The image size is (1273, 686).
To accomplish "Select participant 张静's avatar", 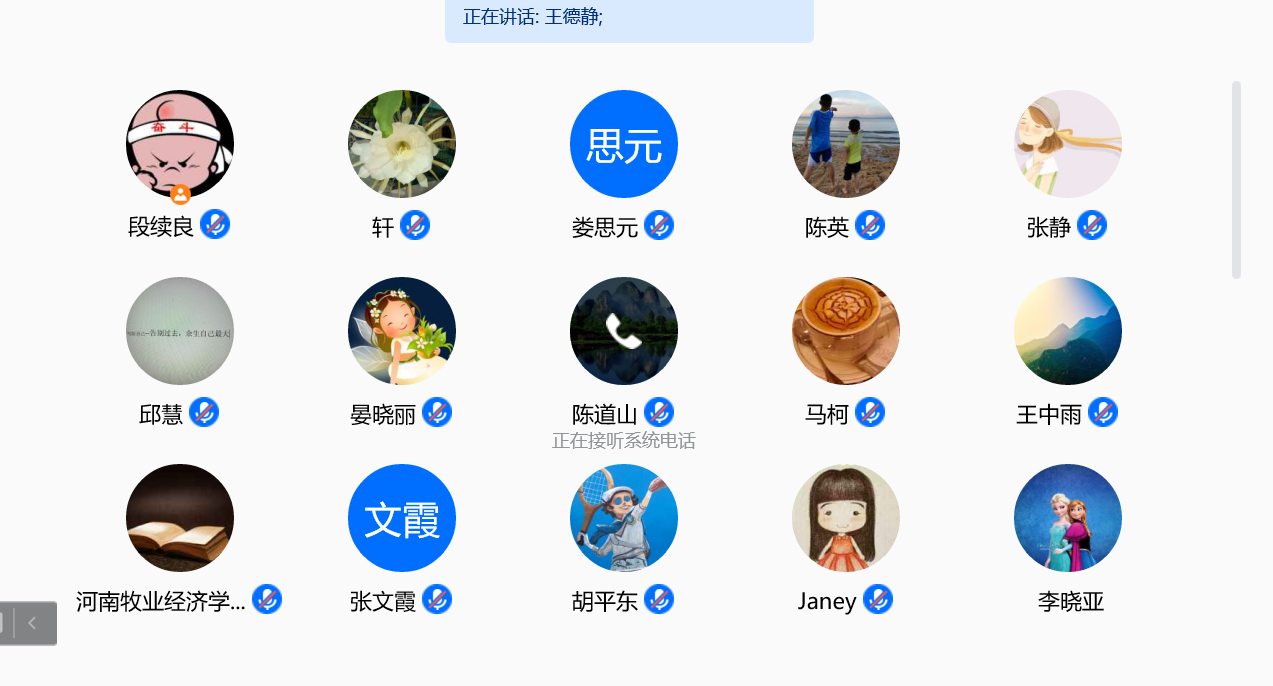I will pyautogui.click(x=1068, y=144).
